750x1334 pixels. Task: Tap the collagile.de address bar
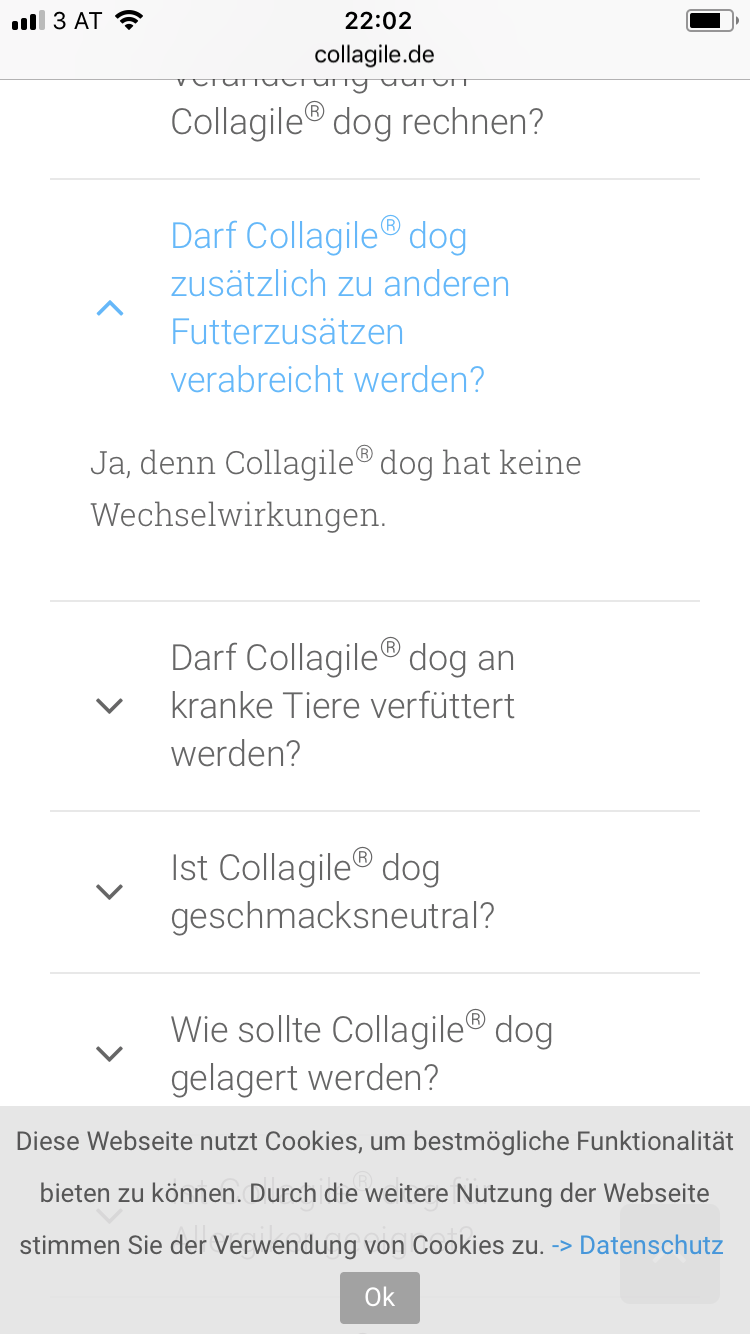tap(374, 54)
